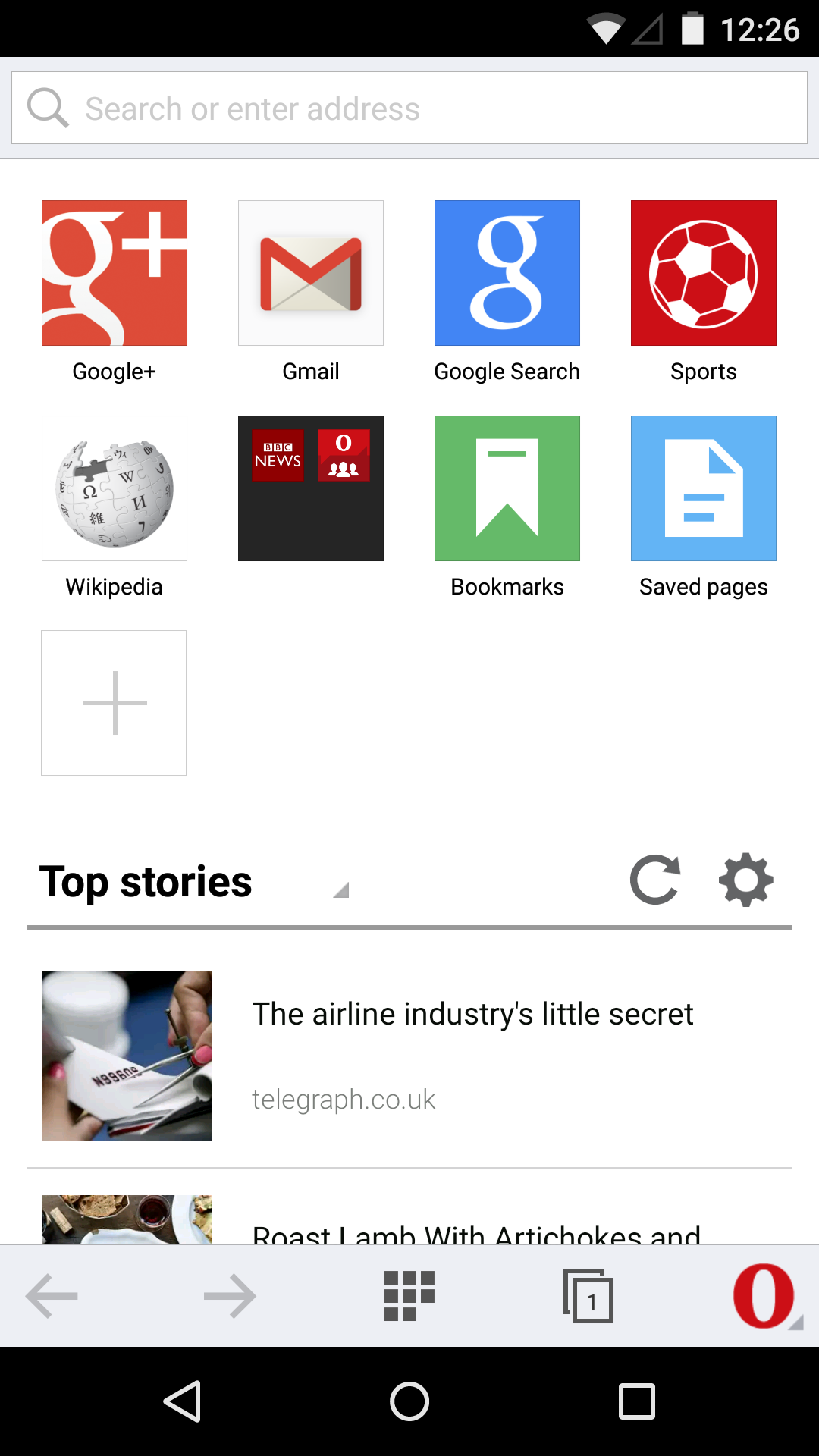Navigate back with the browser arrow
This screenshot has height=1456, width=819.
pyautogui.click(x=50, y=1295)
